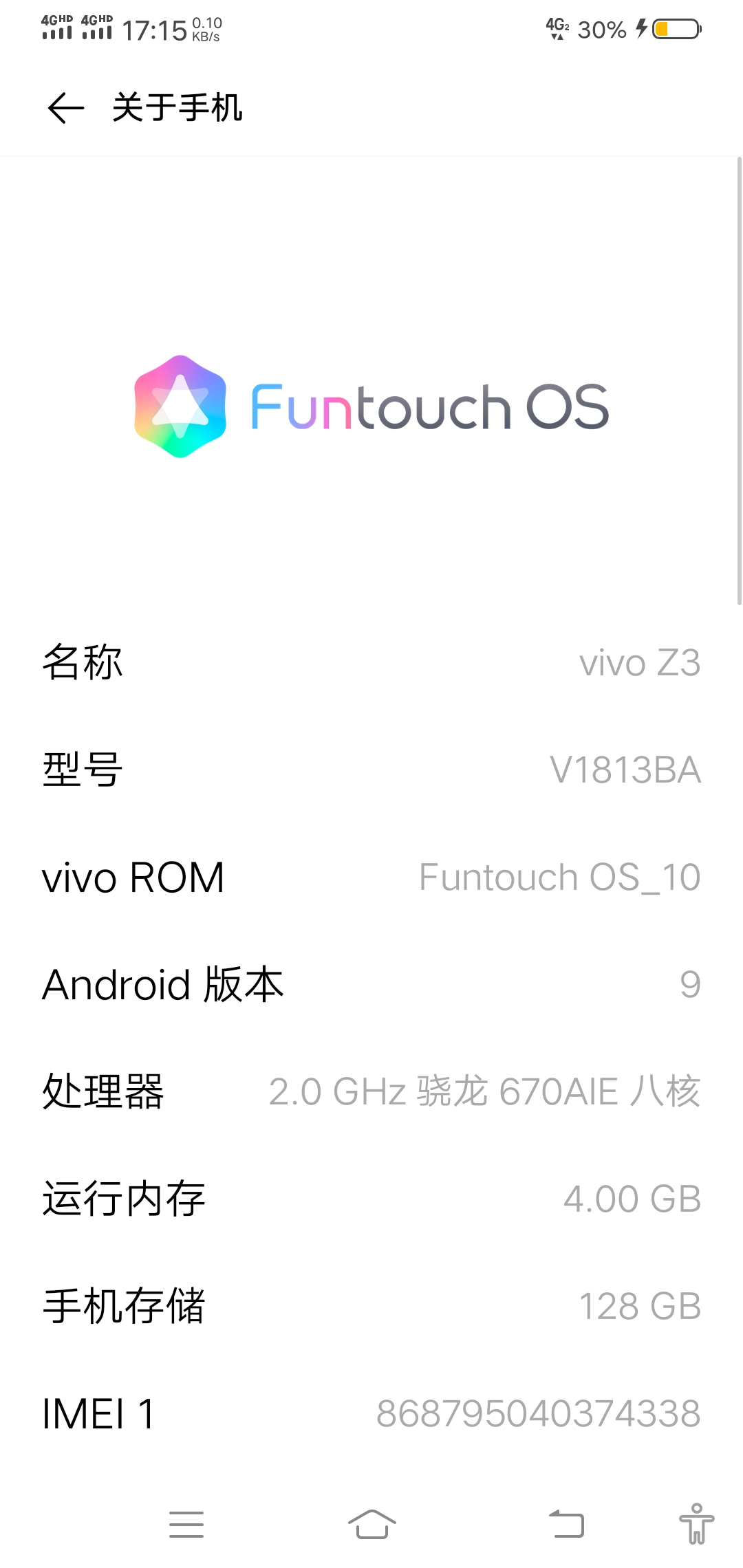Tap the 型号 row showing V1813BA
743x1568 pixels.
pos(371,770)
